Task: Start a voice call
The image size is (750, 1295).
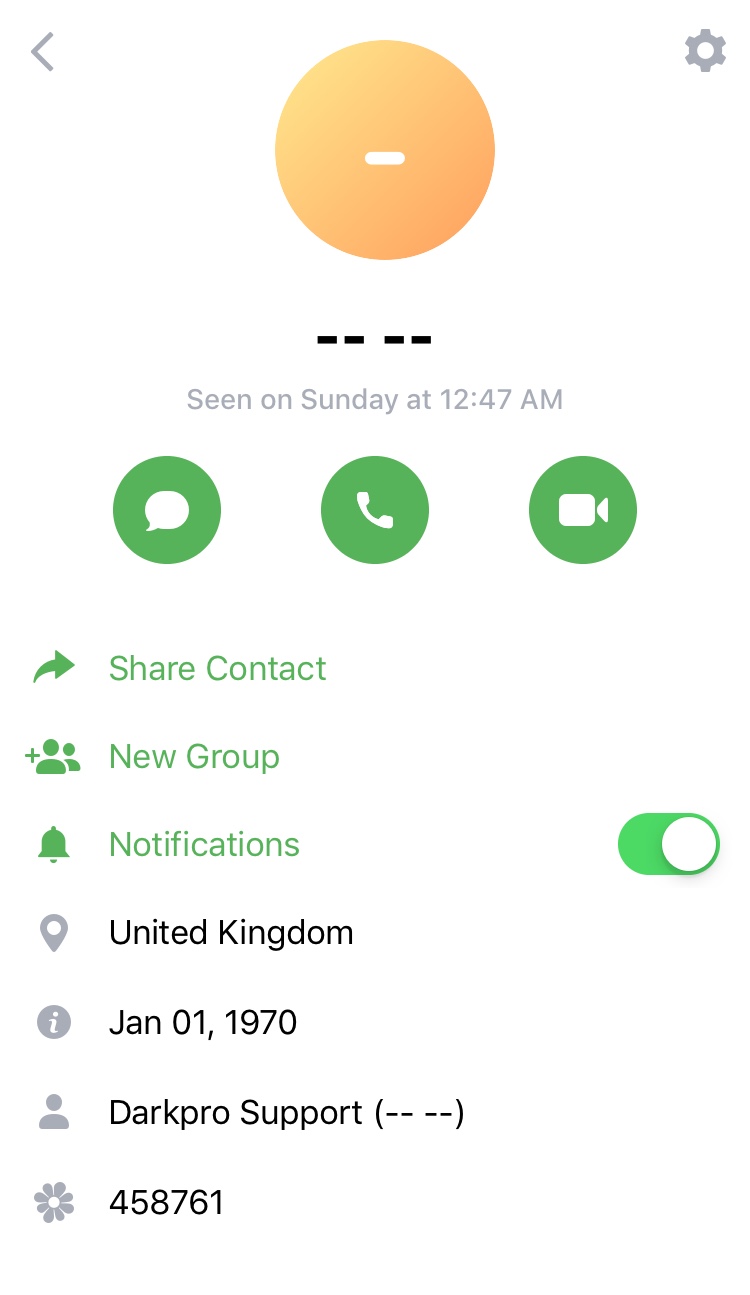Action: (375, 510)
